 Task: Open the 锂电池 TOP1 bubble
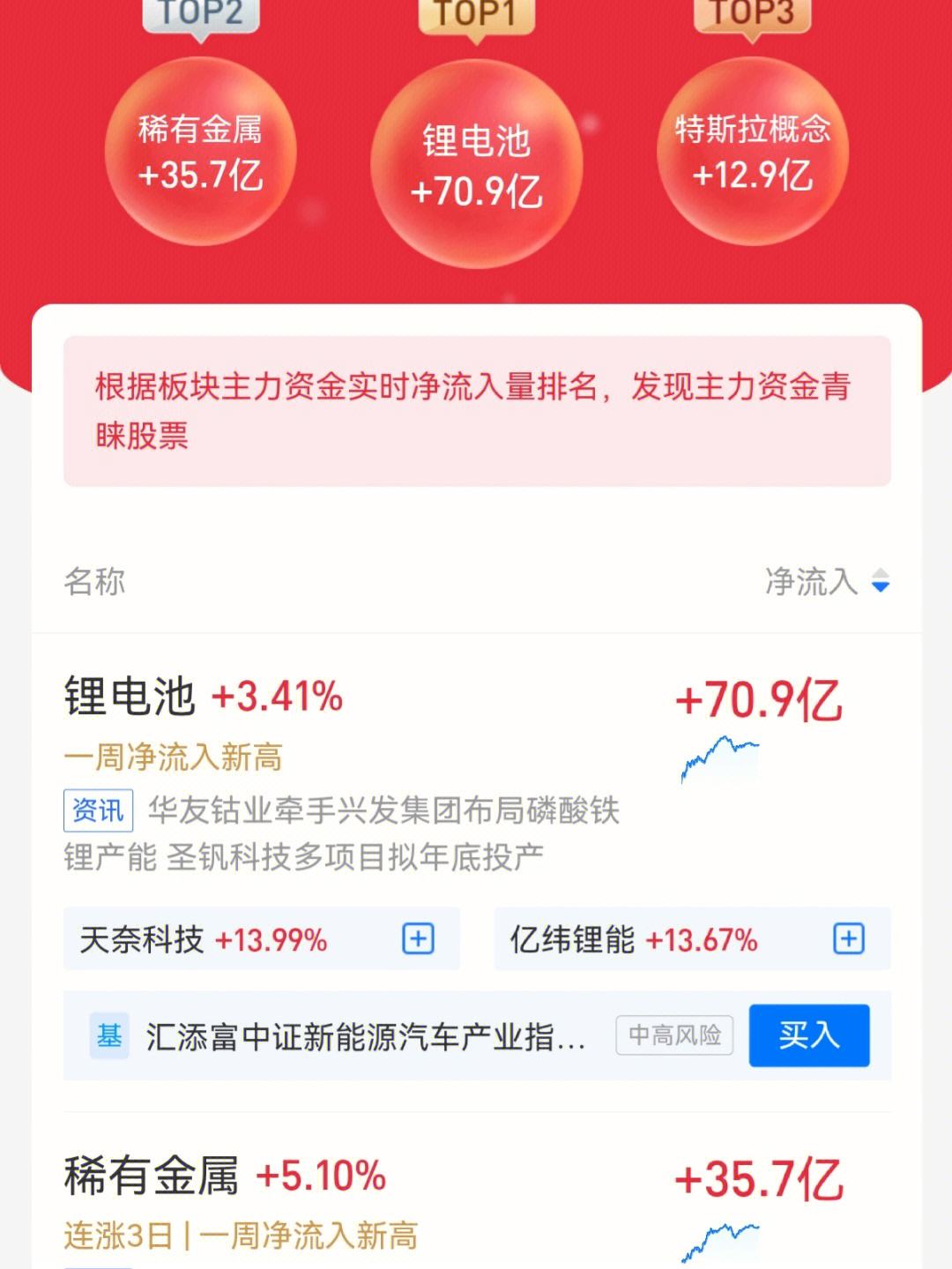click(476, 164)
